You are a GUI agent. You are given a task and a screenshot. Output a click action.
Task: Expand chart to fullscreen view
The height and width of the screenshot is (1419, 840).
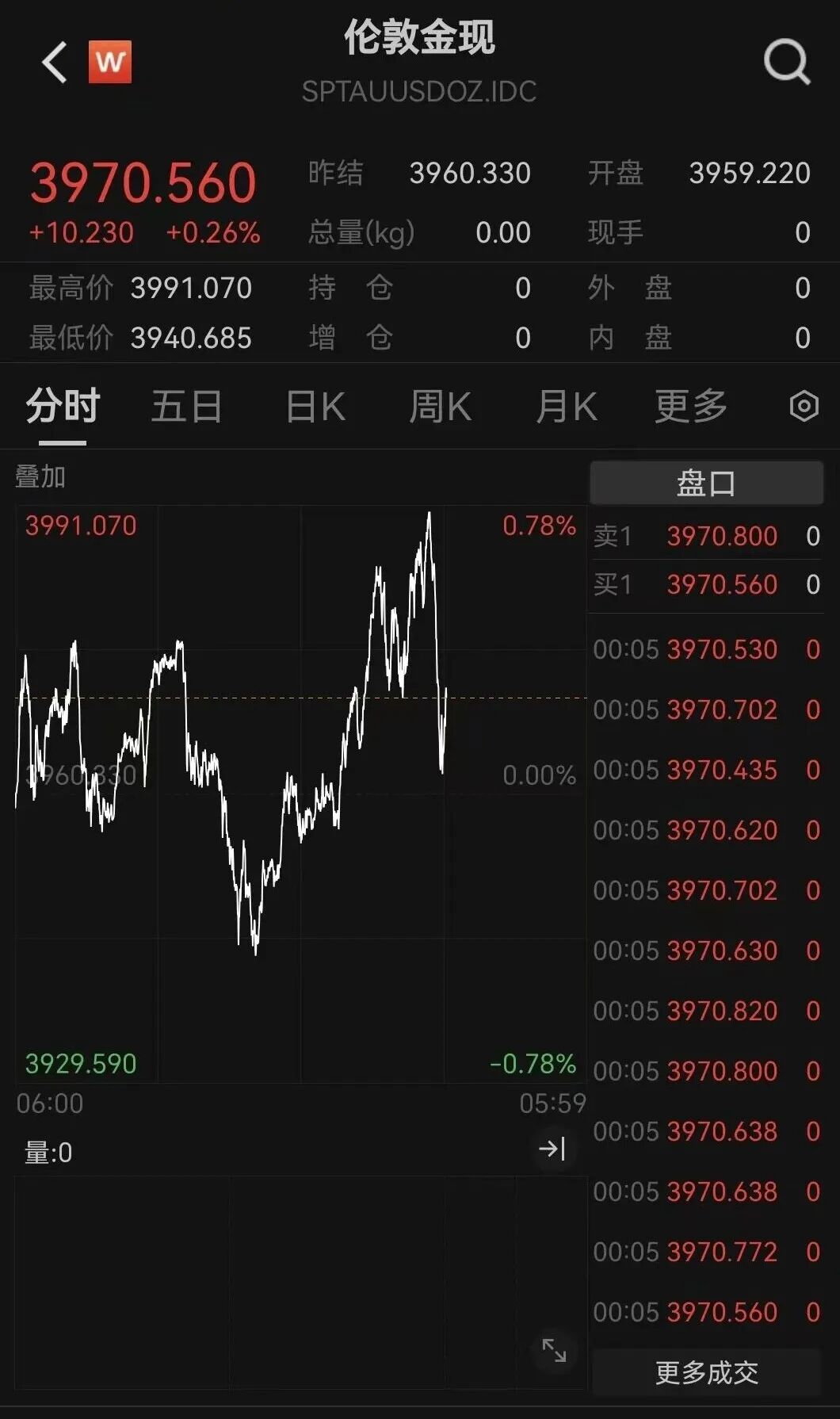554,1350
